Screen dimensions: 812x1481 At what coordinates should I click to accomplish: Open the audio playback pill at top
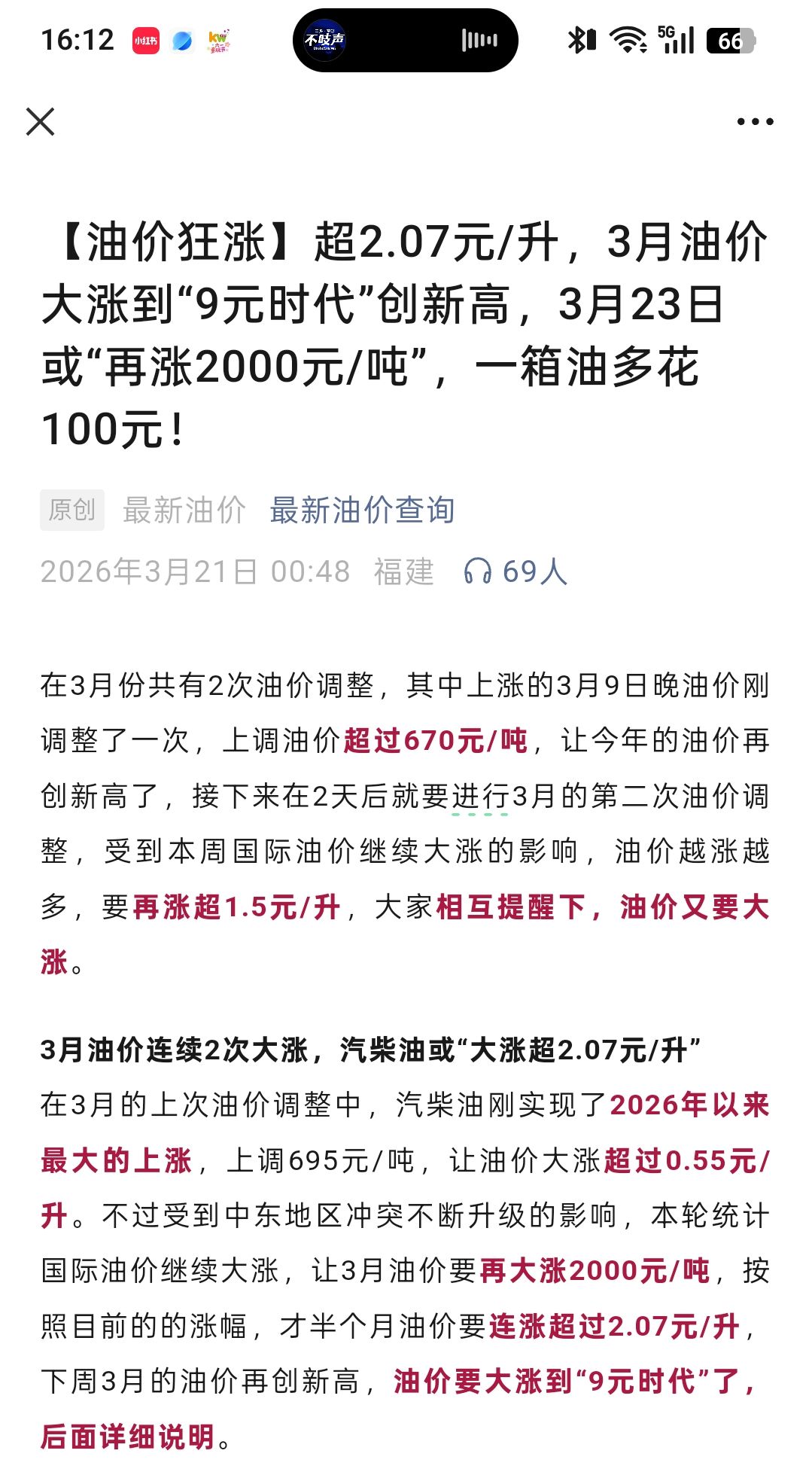coord(405,41)
